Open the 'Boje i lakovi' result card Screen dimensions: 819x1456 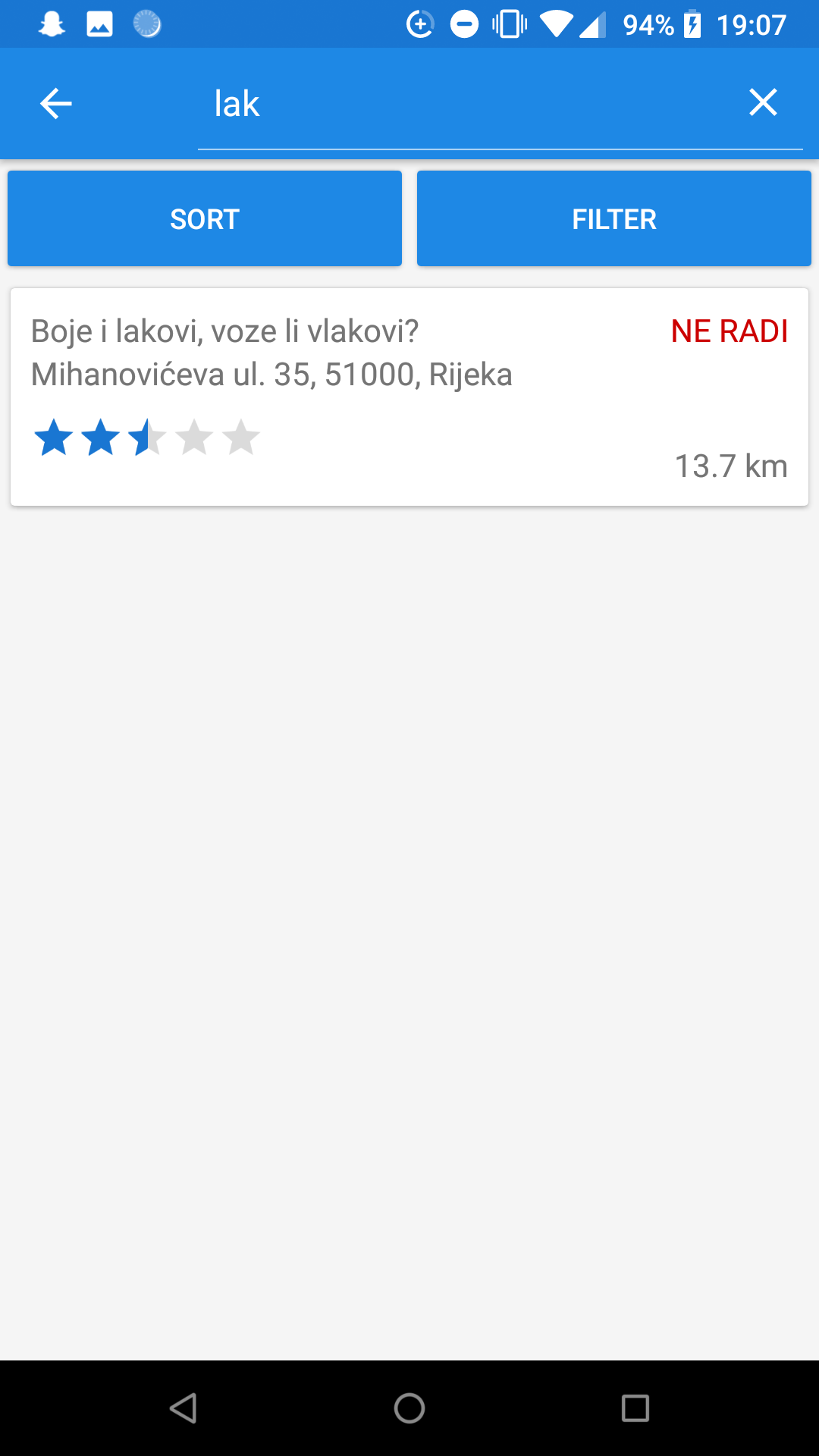click(409, 397)
